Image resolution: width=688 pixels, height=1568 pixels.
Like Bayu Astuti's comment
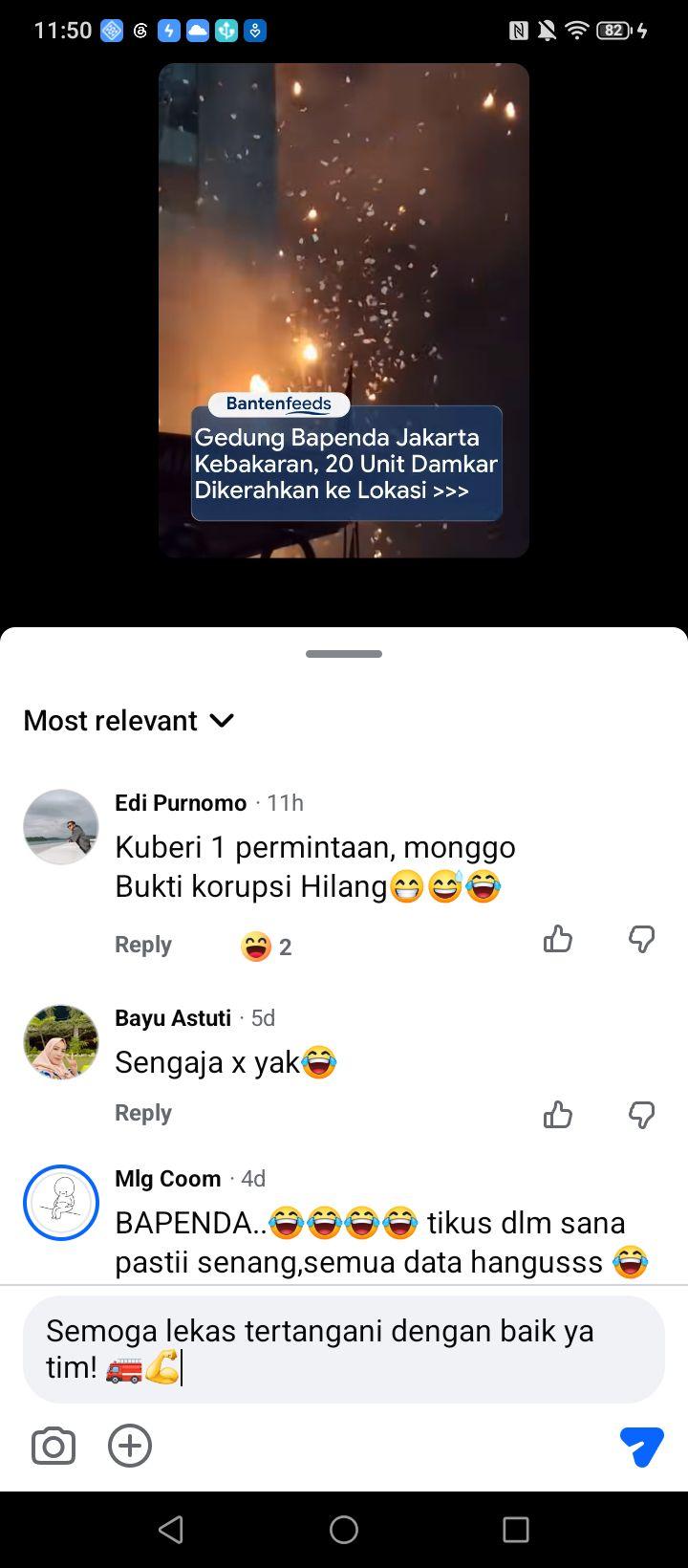558,1115
